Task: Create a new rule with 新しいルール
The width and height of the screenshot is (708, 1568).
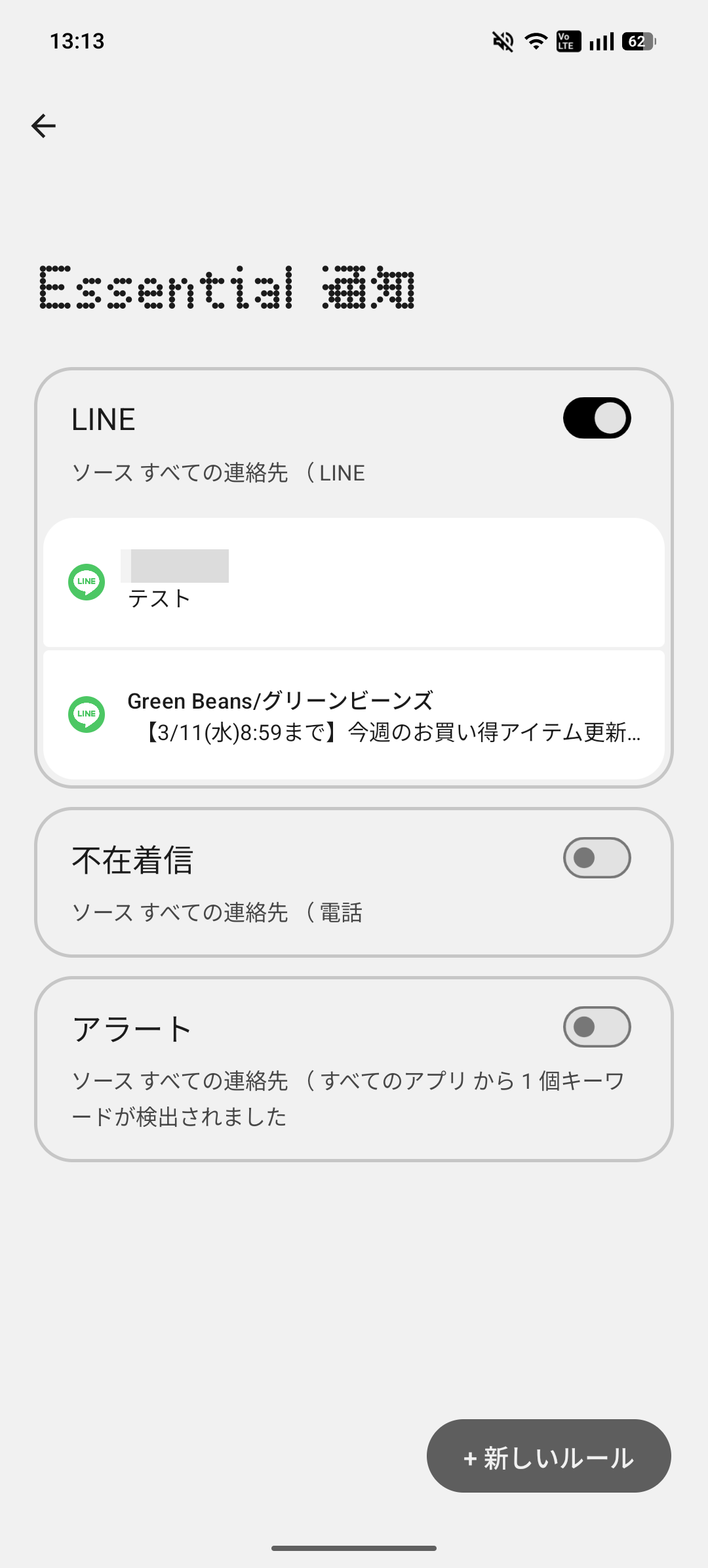Action: click(x=549, y=1458)
